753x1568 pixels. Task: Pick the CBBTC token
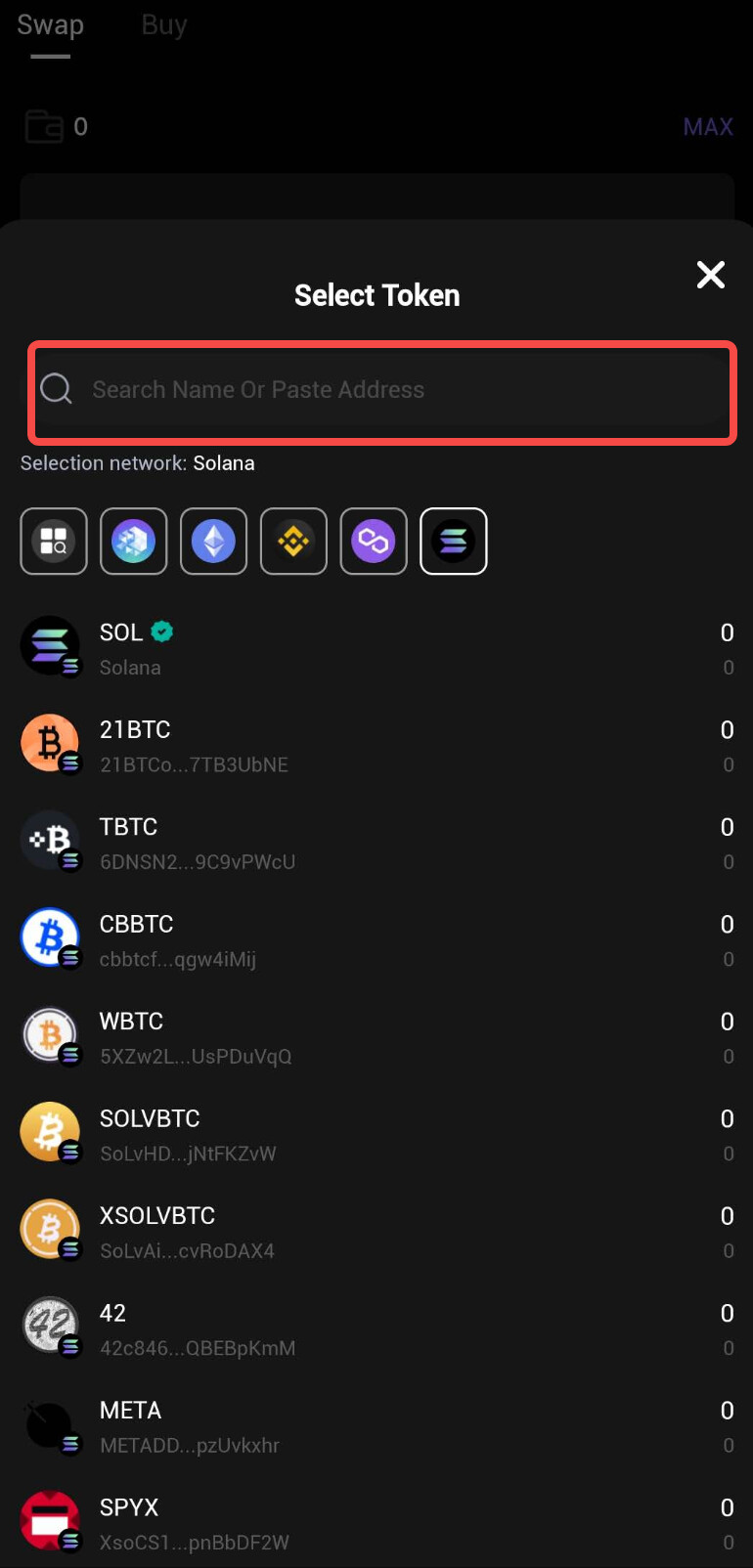click(376, 940)
